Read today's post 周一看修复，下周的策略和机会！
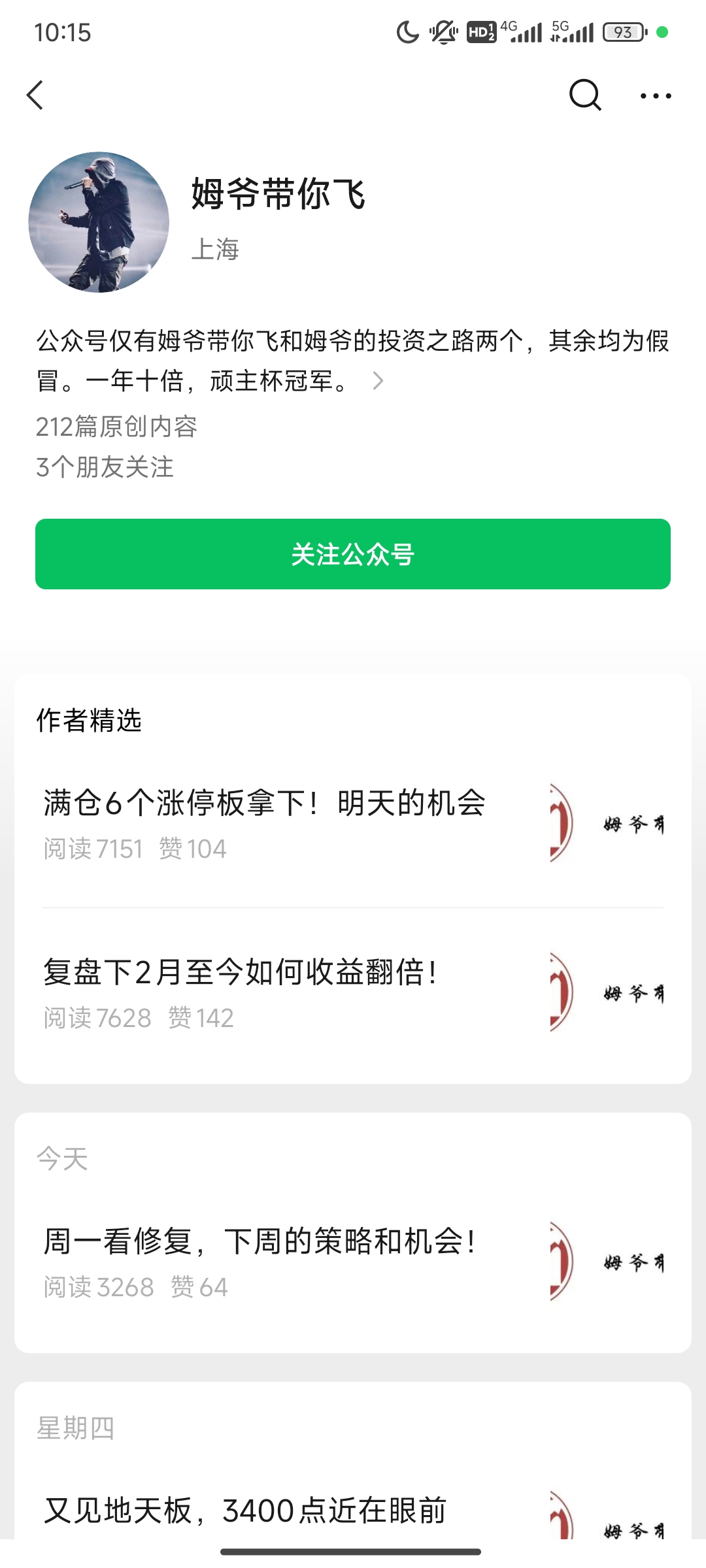The width and height of the screenshot is (706, 1568). click(260, 1241)
